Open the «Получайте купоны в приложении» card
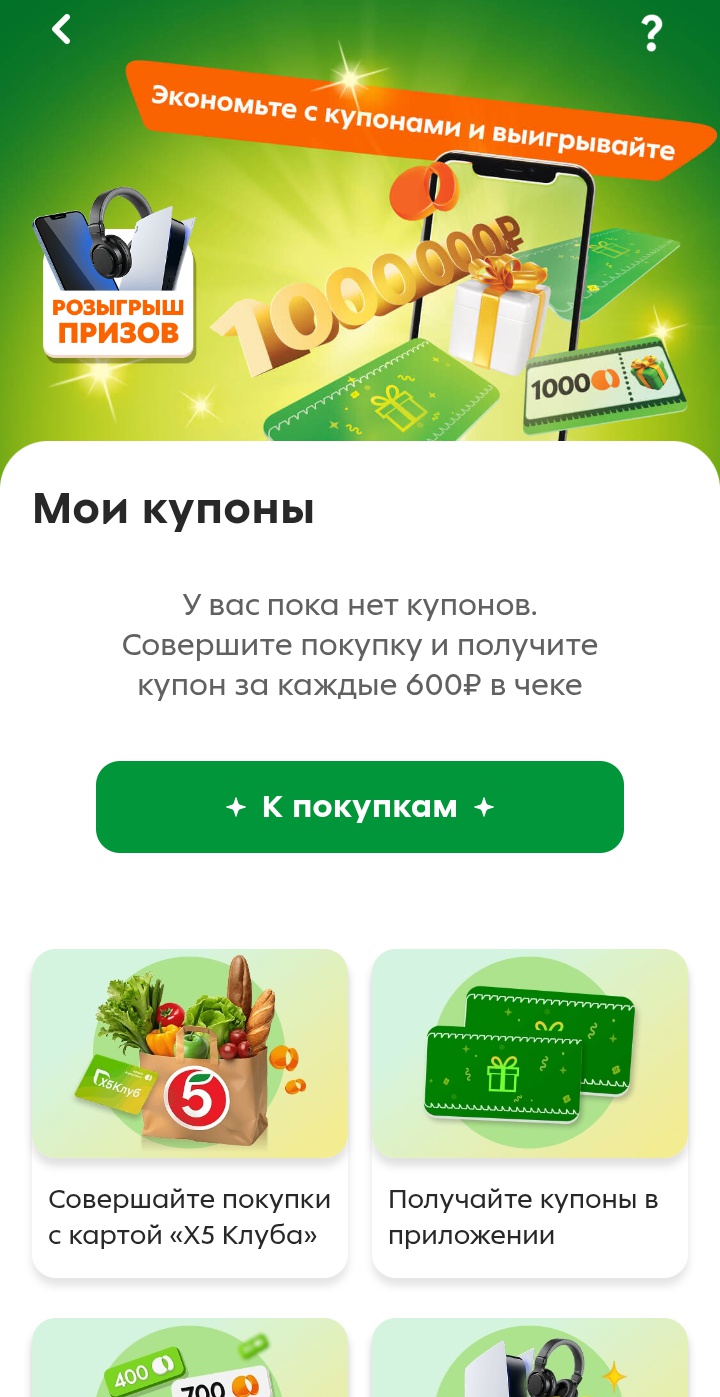The width and height of the screenshot is (720, 1397). pyautogui.click(x=530, y=1112)
